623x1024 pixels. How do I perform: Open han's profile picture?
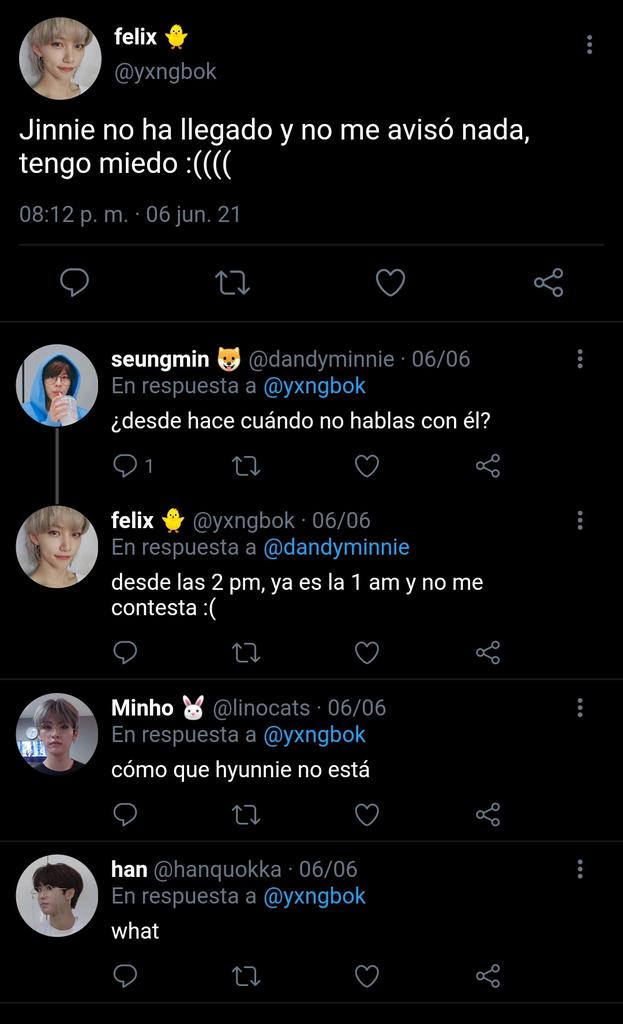[57, 895]
